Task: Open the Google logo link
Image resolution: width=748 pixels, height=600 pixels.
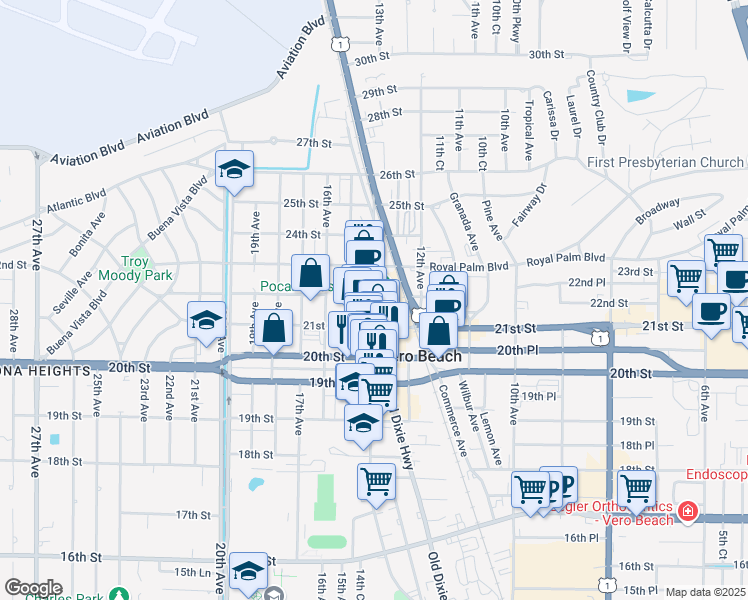Action: point(32,588)
